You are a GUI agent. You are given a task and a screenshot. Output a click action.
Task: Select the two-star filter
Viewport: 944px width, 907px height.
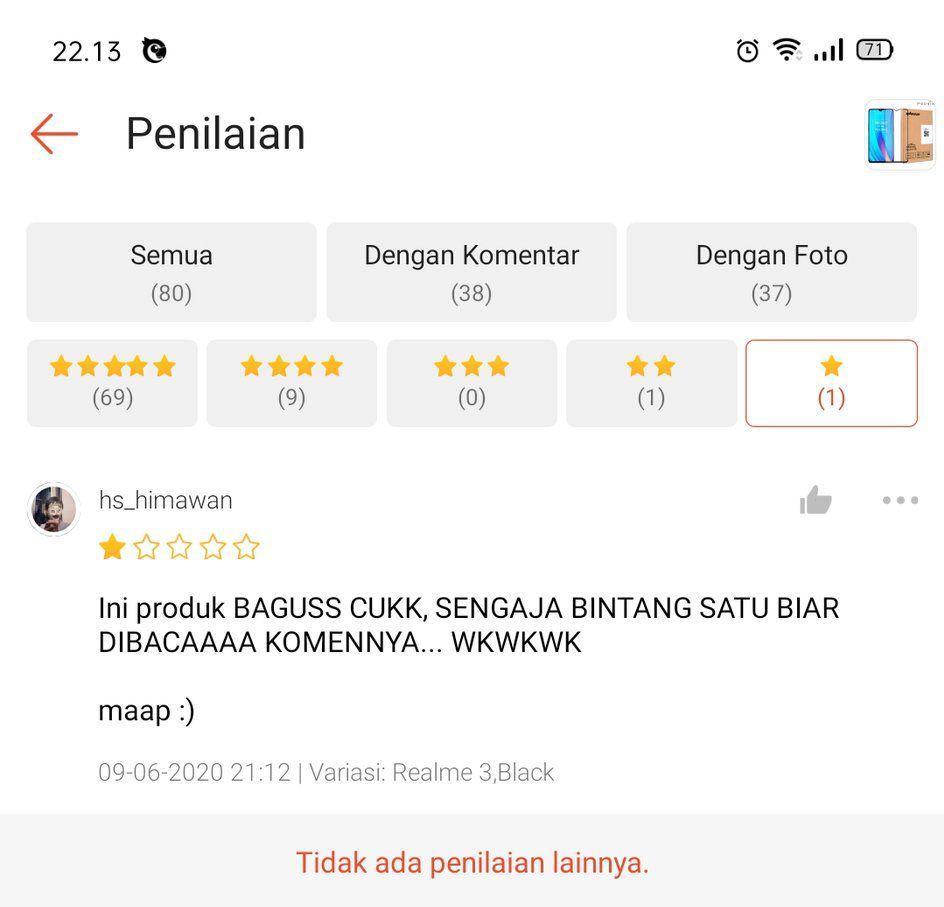pyautogui.click(x=651, y=383)
